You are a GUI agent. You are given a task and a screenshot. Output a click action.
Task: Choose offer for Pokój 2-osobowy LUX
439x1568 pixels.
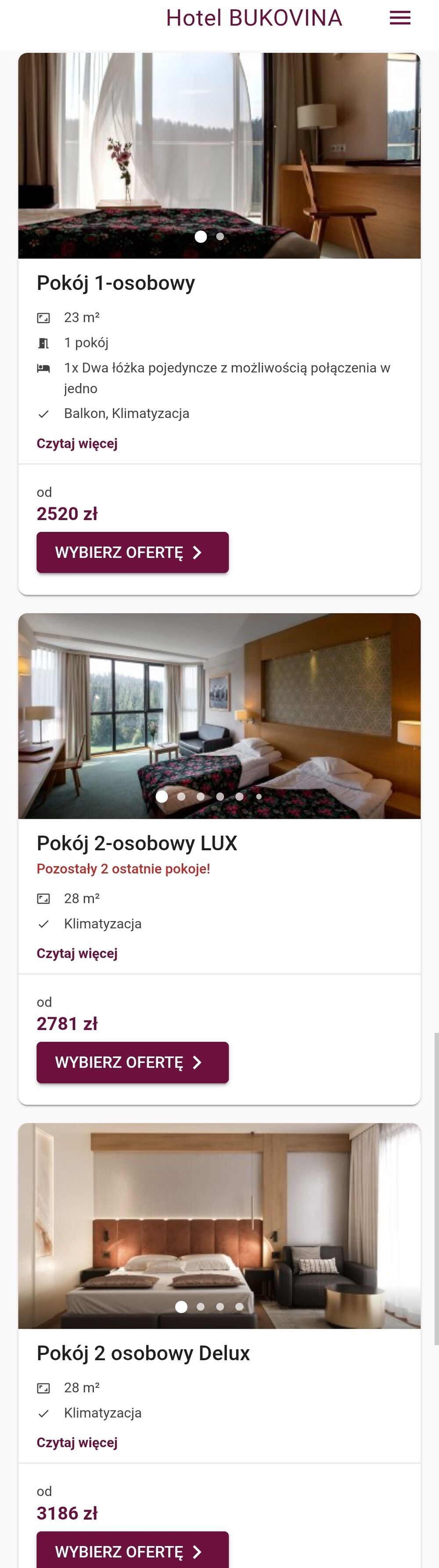point(132,1062)
